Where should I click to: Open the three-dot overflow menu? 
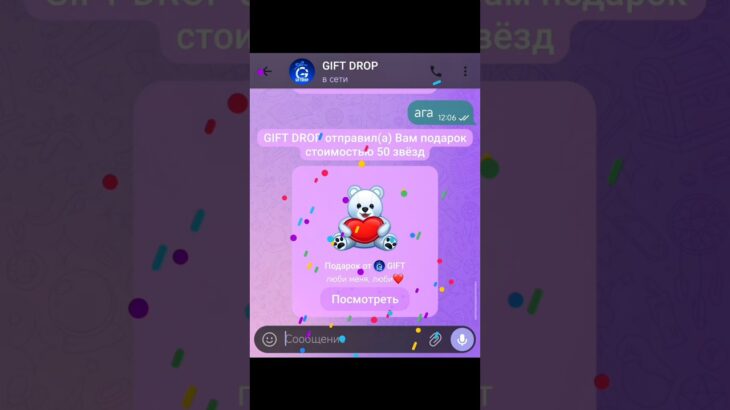point(465,71)
